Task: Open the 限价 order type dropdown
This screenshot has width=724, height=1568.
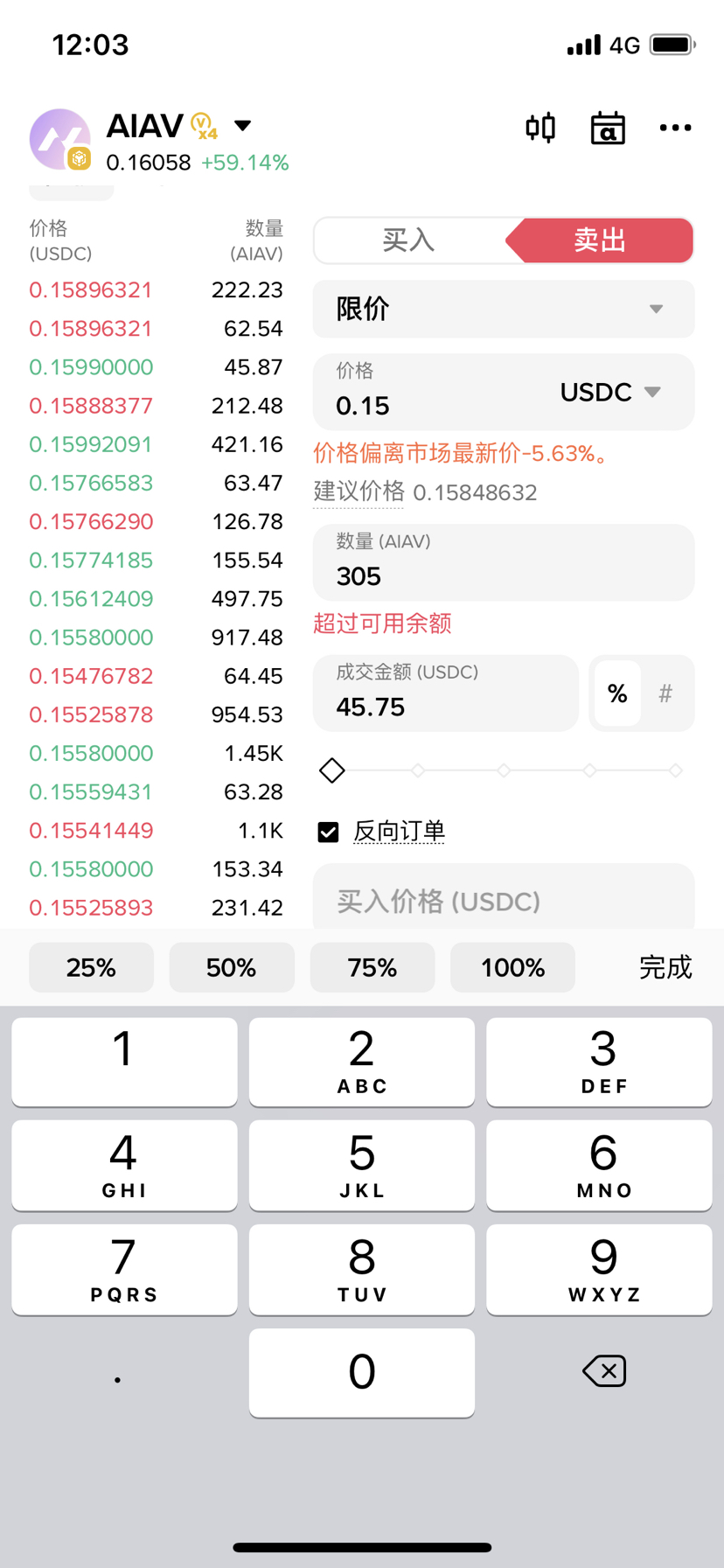Action: click(x=503, y=309)
